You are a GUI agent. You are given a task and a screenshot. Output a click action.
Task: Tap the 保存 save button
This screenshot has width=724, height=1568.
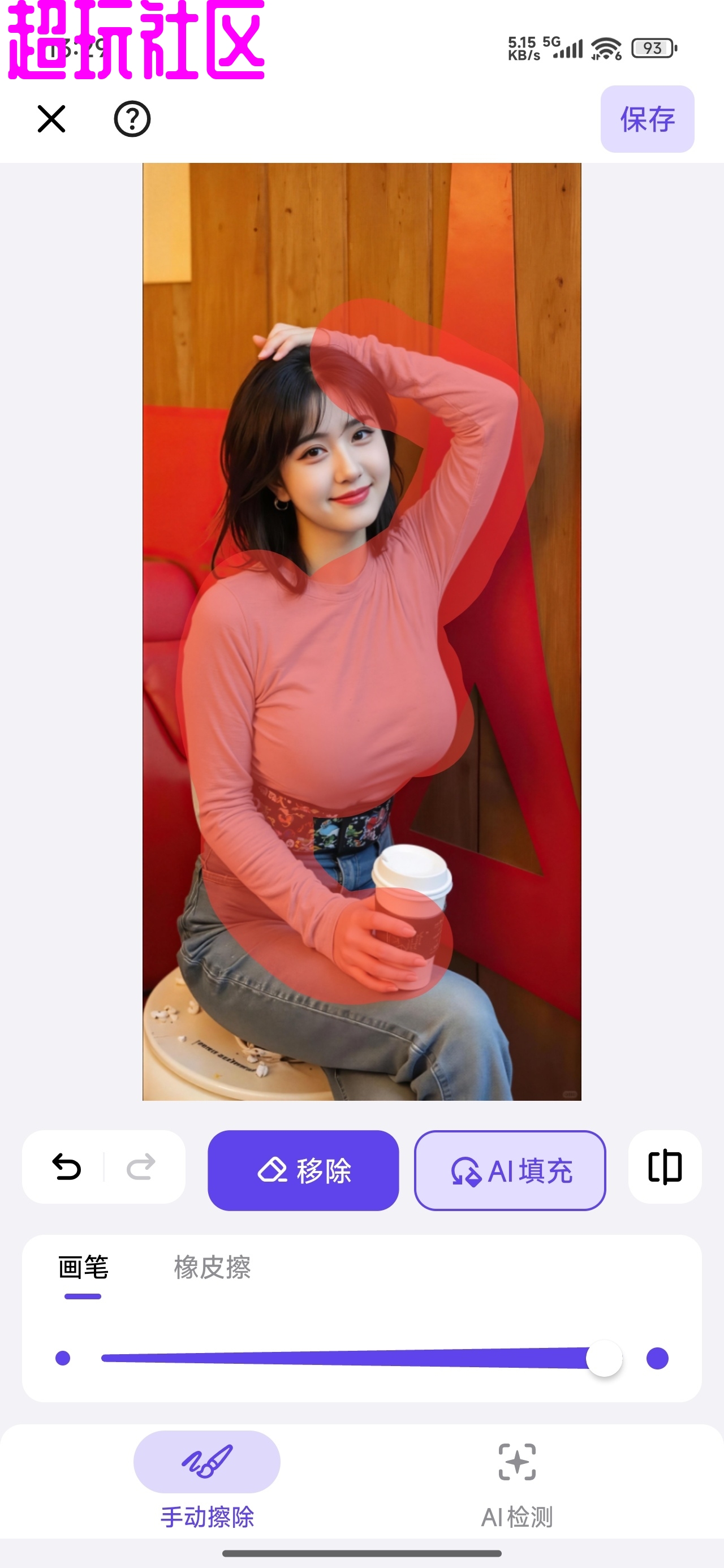(647, 119)
